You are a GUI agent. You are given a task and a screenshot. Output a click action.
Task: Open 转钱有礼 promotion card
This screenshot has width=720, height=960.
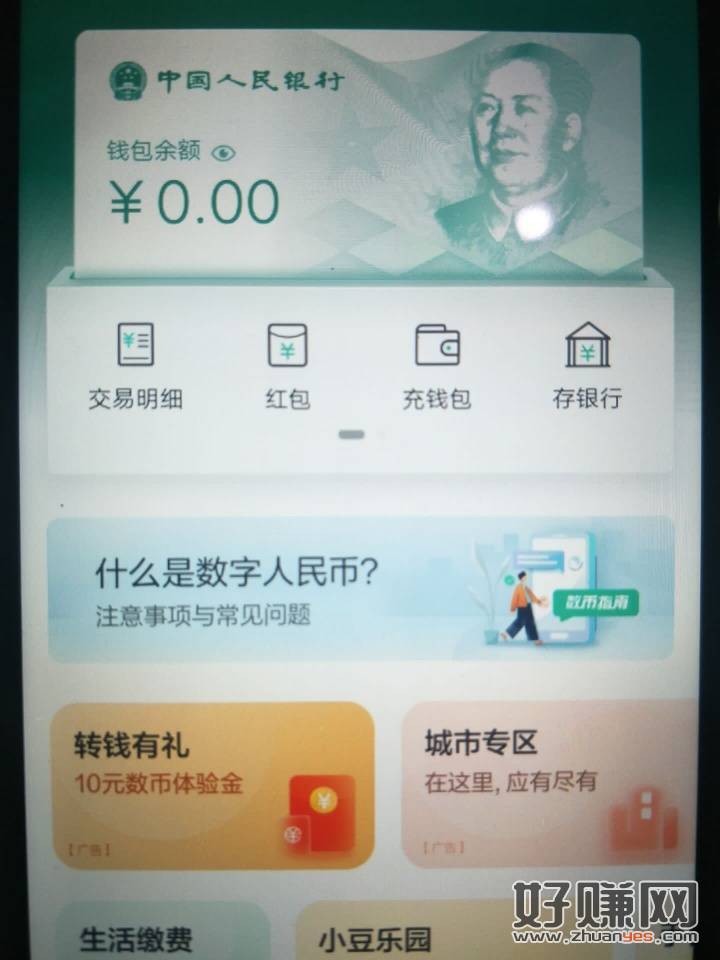pos(212,785)
